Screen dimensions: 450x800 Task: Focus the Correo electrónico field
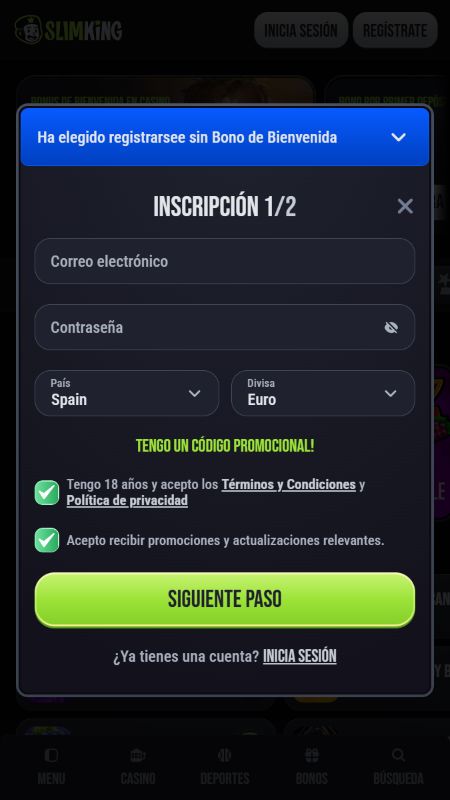pyautogui.click(x=224, y=261)
